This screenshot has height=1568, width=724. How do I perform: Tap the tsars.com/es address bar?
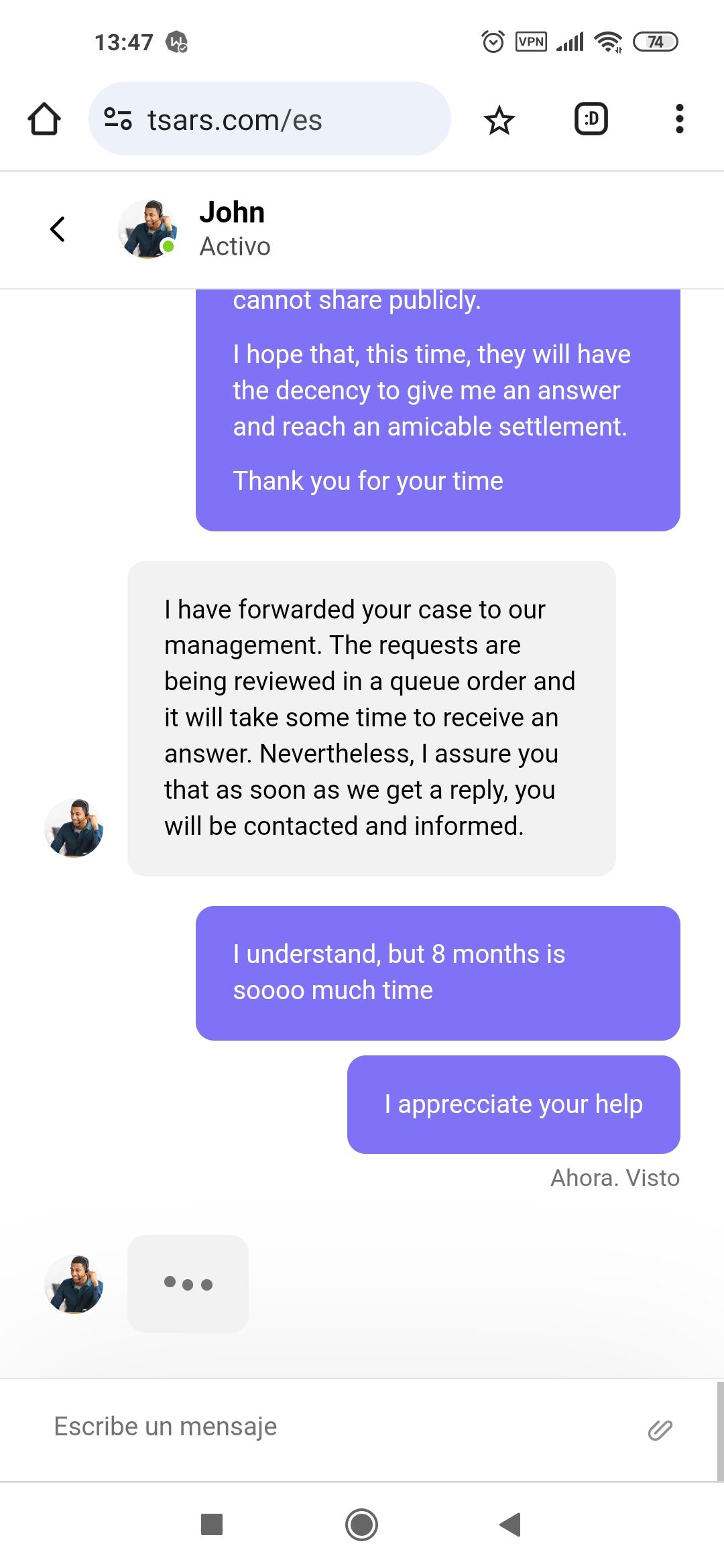tap(269, 120)
